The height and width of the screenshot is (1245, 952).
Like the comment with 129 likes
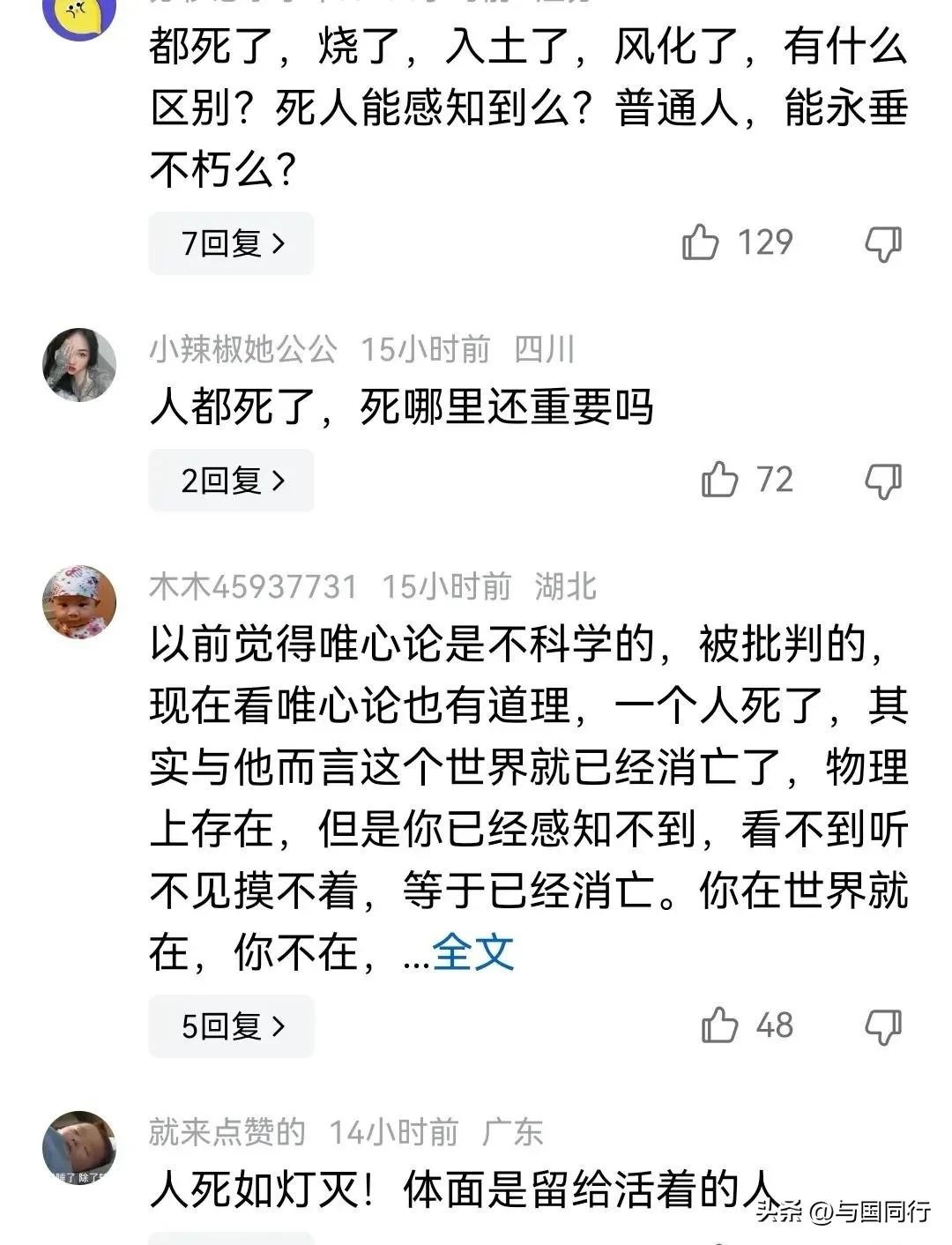702,242
